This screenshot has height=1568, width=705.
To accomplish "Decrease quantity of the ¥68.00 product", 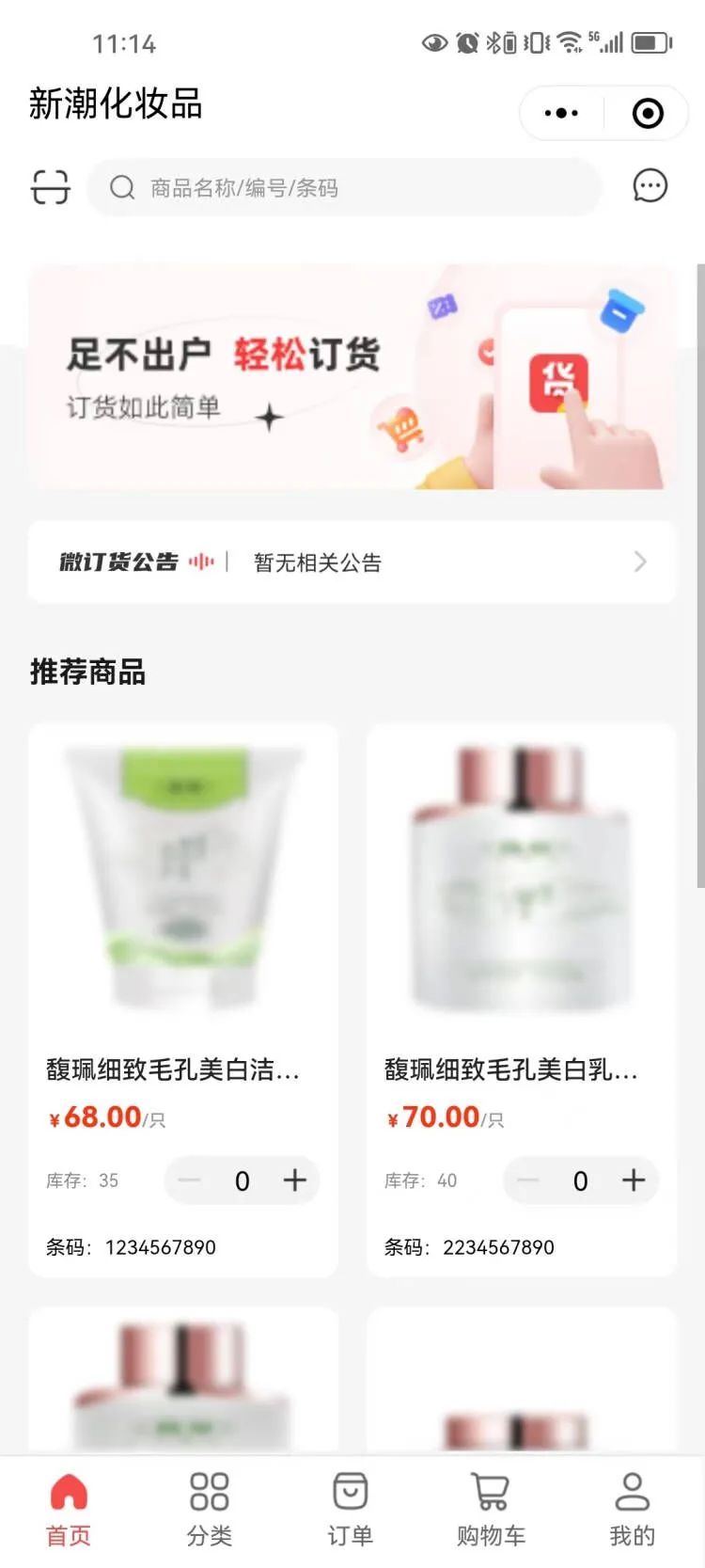I will (190, 1180).
